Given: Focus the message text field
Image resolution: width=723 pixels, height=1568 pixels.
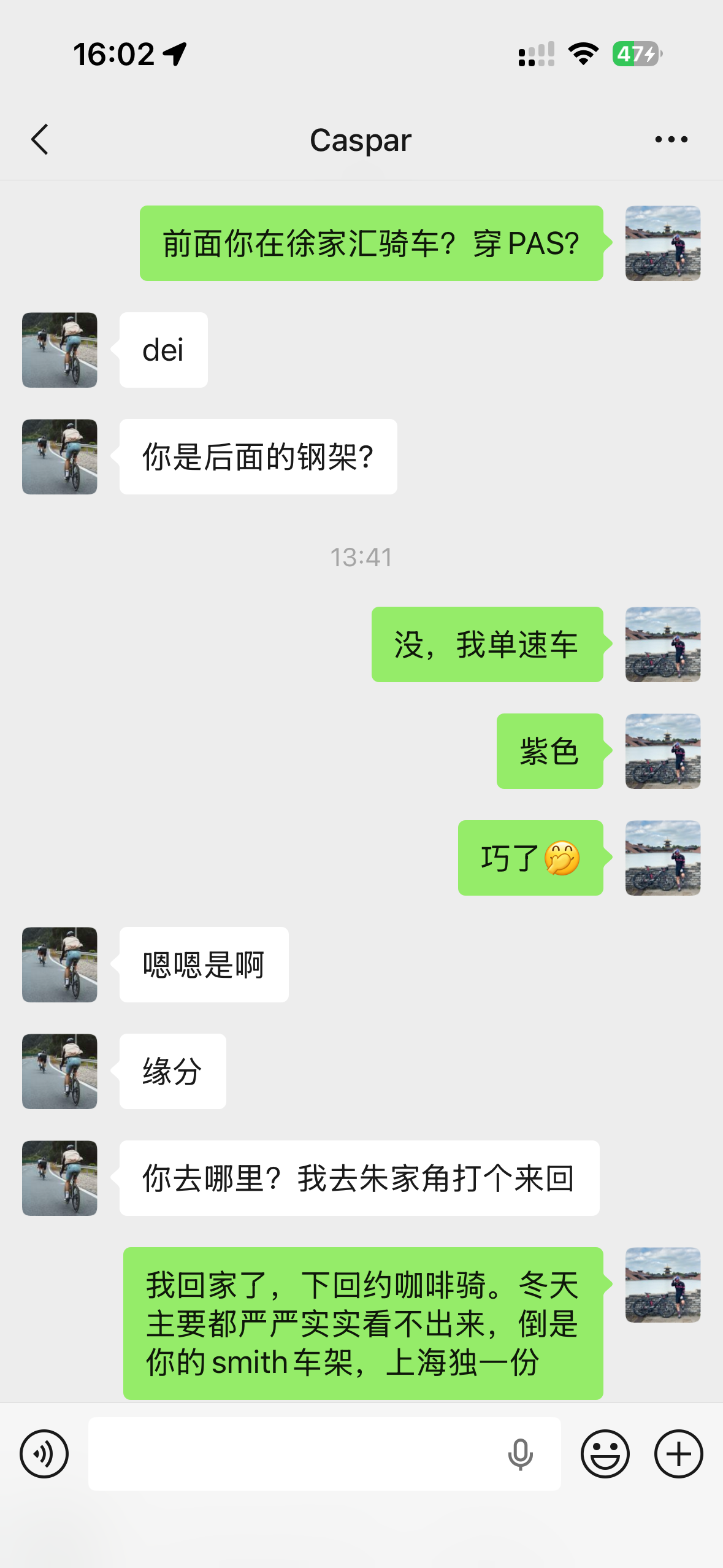Looking at the screenshot, I should click(x=294, y=1454).
